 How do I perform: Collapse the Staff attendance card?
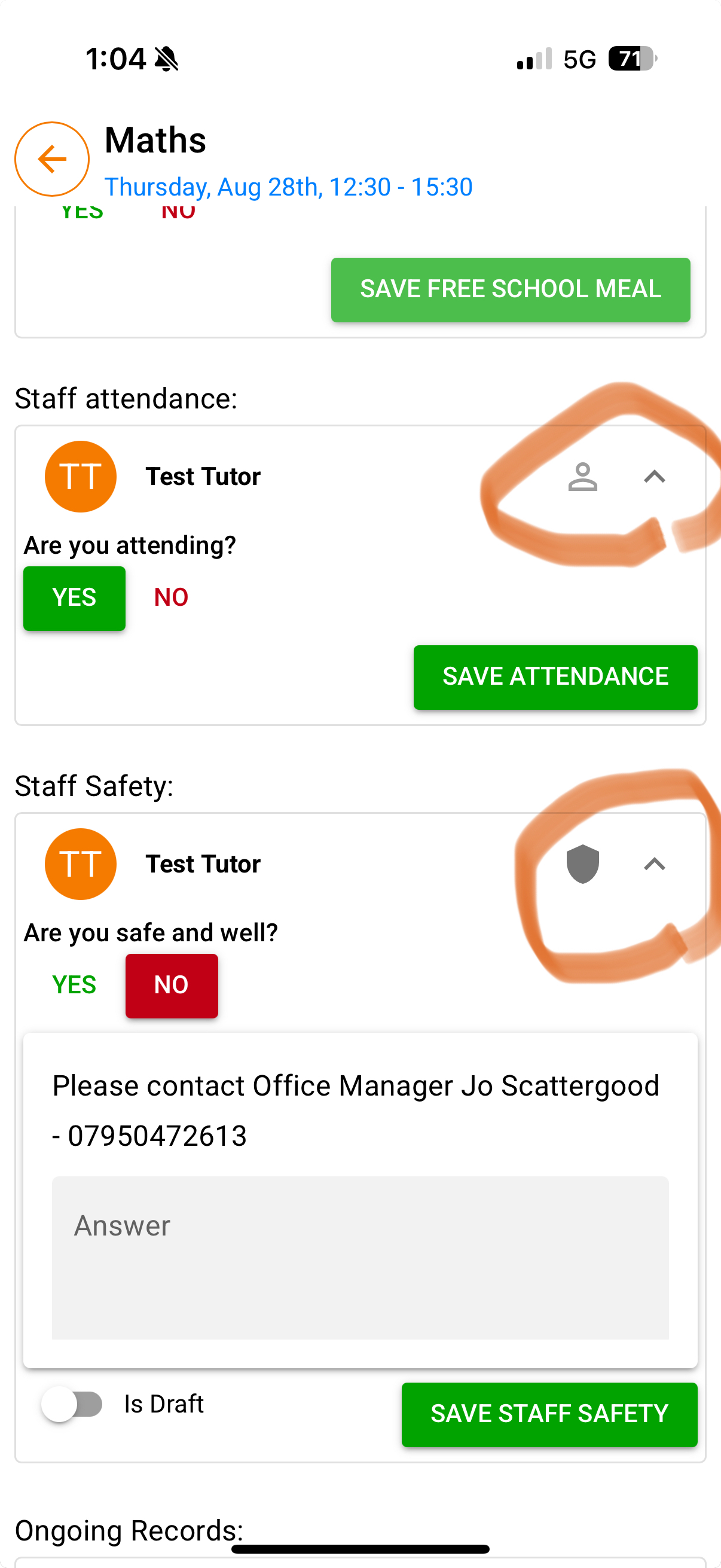(x=654, y=477)
